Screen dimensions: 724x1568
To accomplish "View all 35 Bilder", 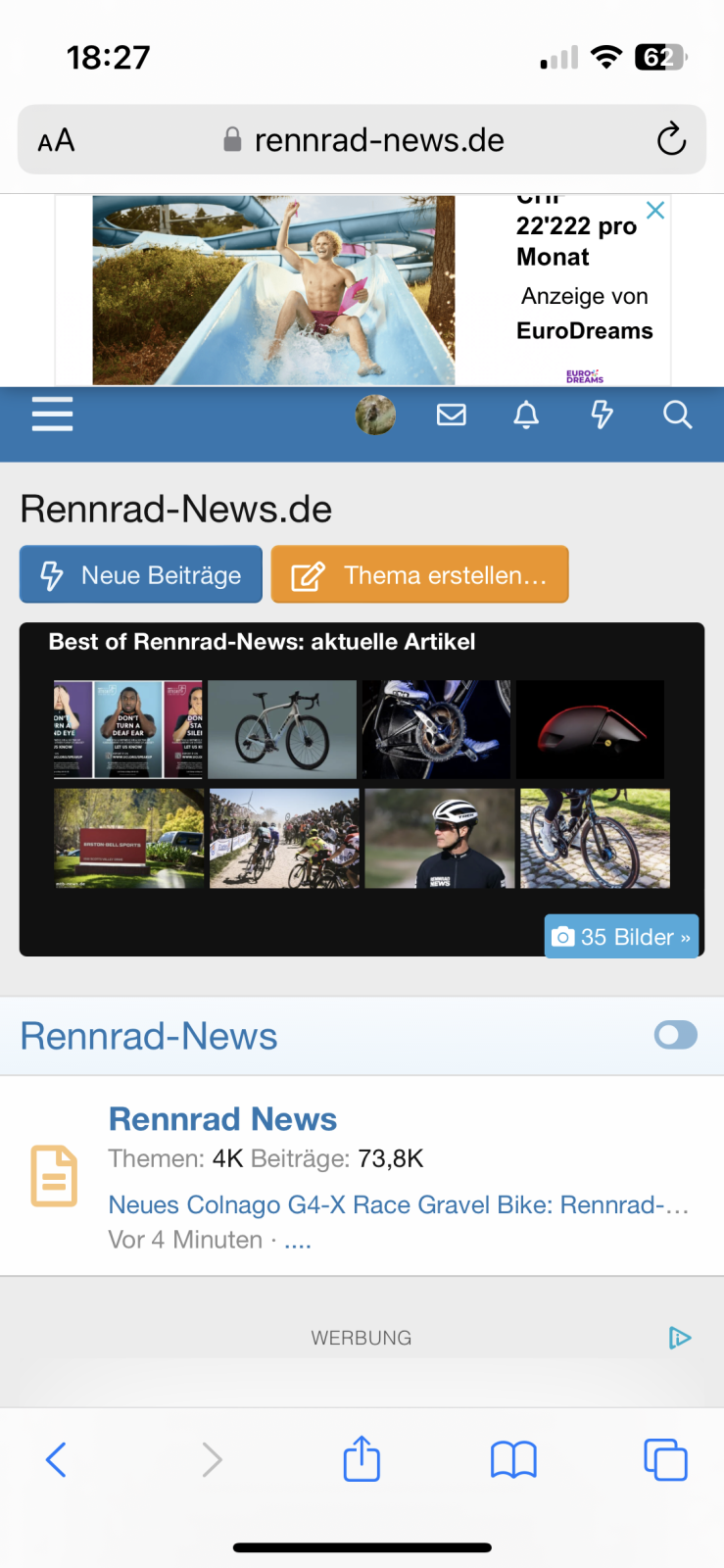I will [621, 937].
